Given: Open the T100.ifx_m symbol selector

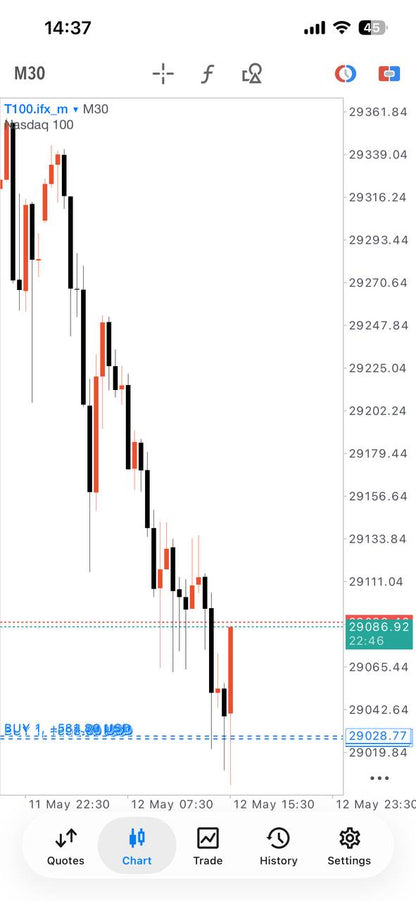Looking at the screenshot, I should 41,109.
